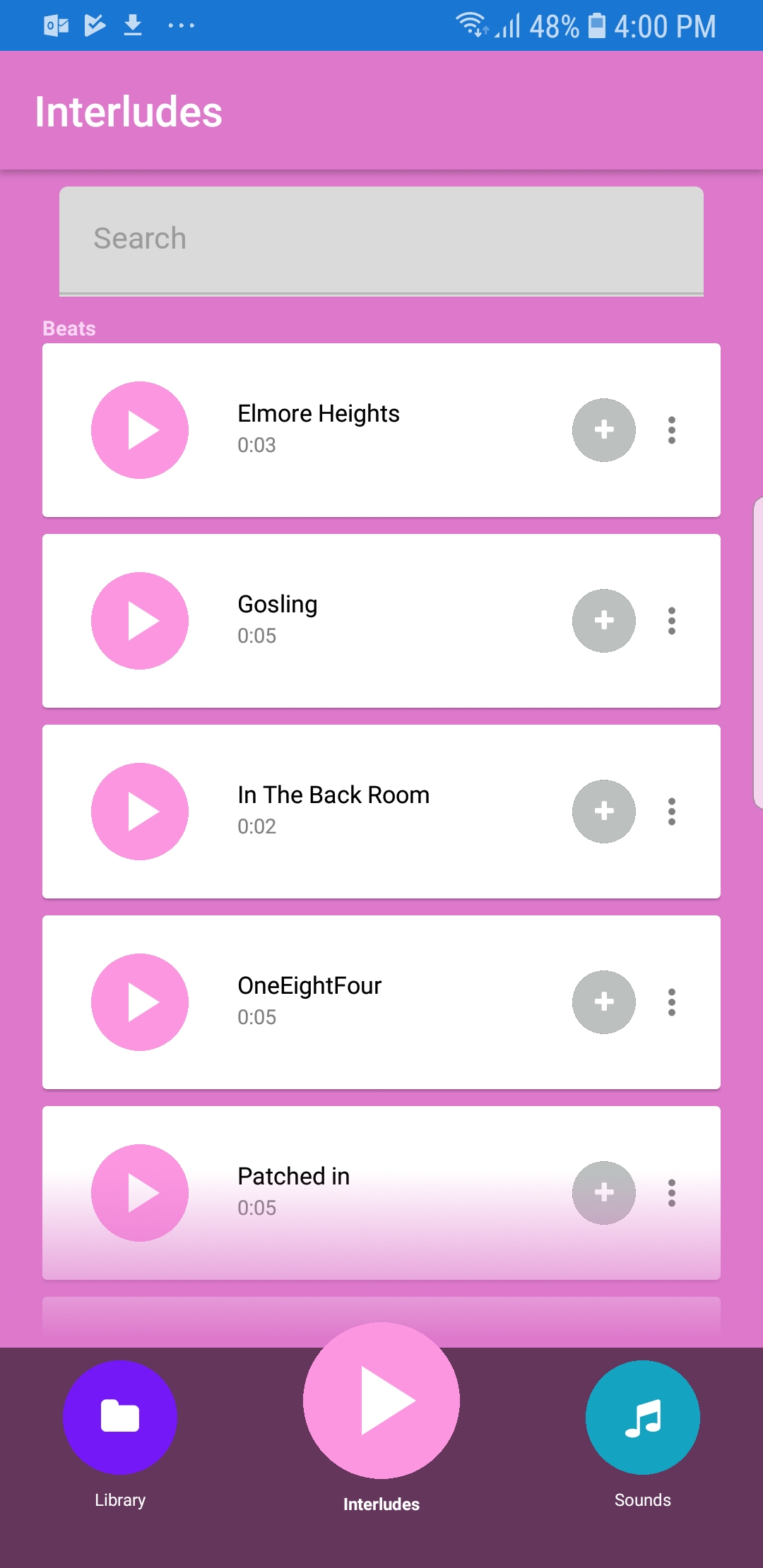
Task: Play the OneEightFour beat
Action: (140, 1002)
